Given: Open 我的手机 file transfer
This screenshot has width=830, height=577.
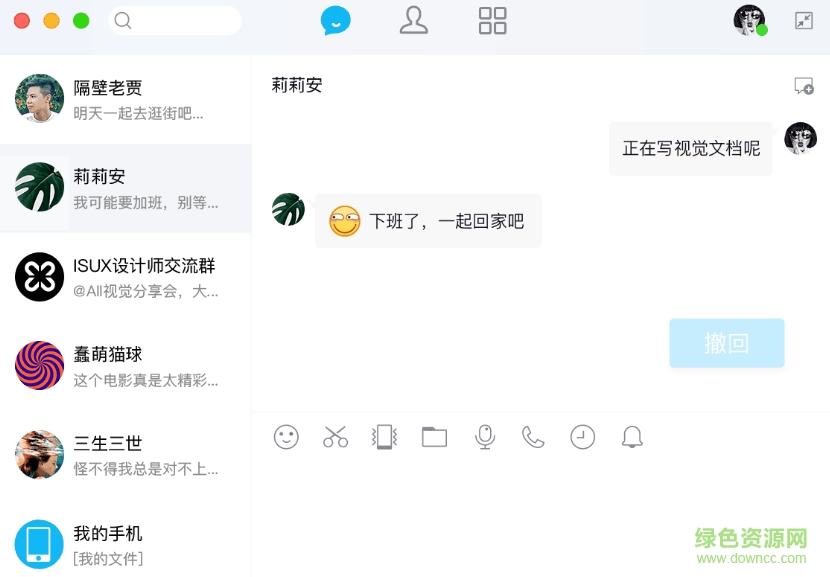Looking at the screenshot, I should pyautogui.click(x=125, y=544).
